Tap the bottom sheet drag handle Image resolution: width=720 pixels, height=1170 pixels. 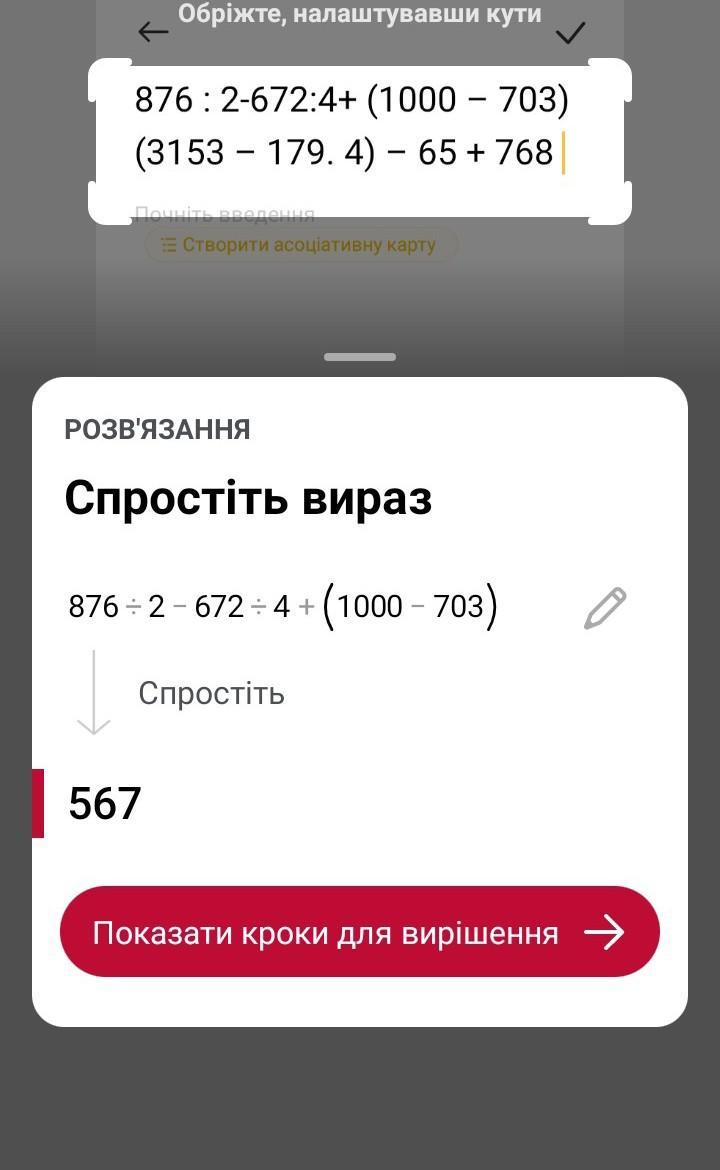click(360, 357)
